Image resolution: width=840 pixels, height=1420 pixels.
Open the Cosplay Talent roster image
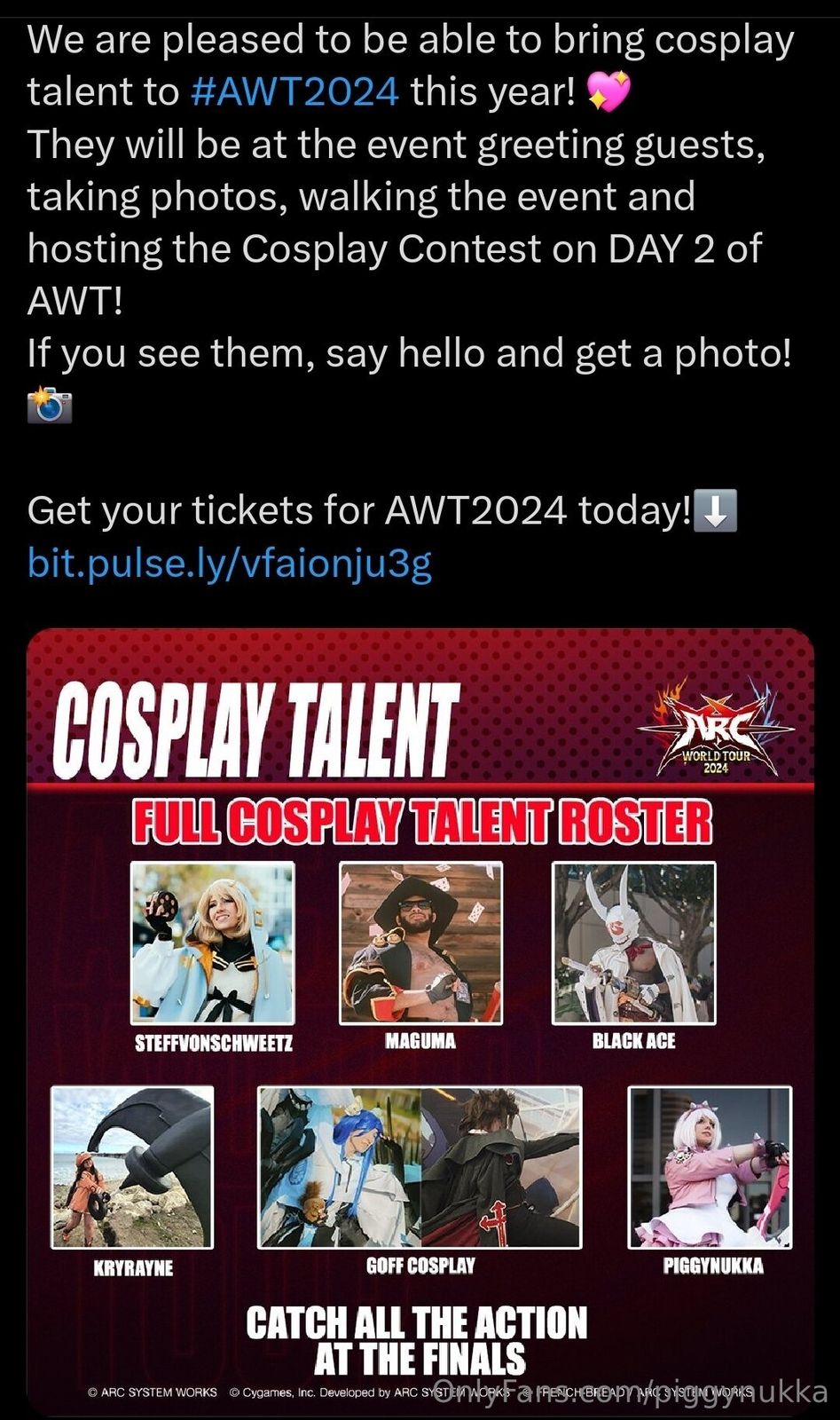coord(420,1021)
